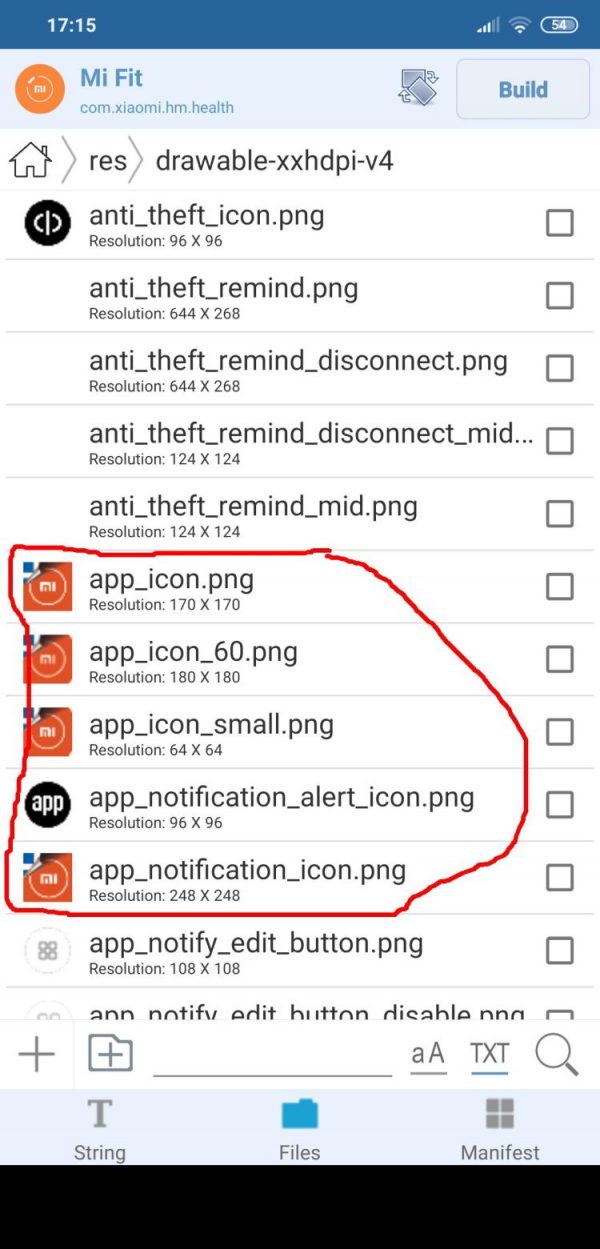The height and width of the screenshot is (1249, 600).
Task: Check the box for anti_theft_remind.png
Action: click(559, 296)
